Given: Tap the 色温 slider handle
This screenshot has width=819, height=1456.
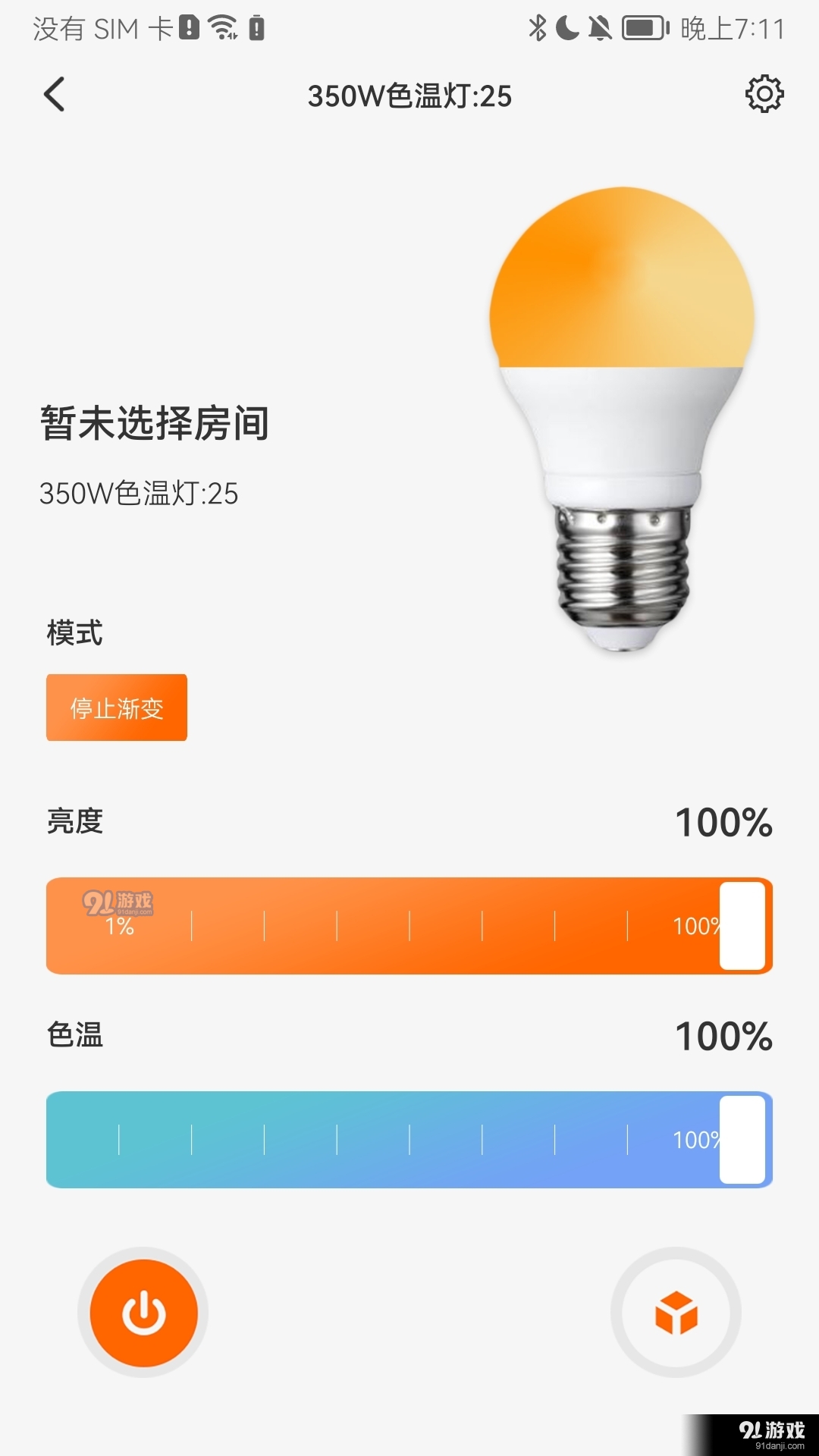Looking at the screenshot, I should click(743, 1139).
